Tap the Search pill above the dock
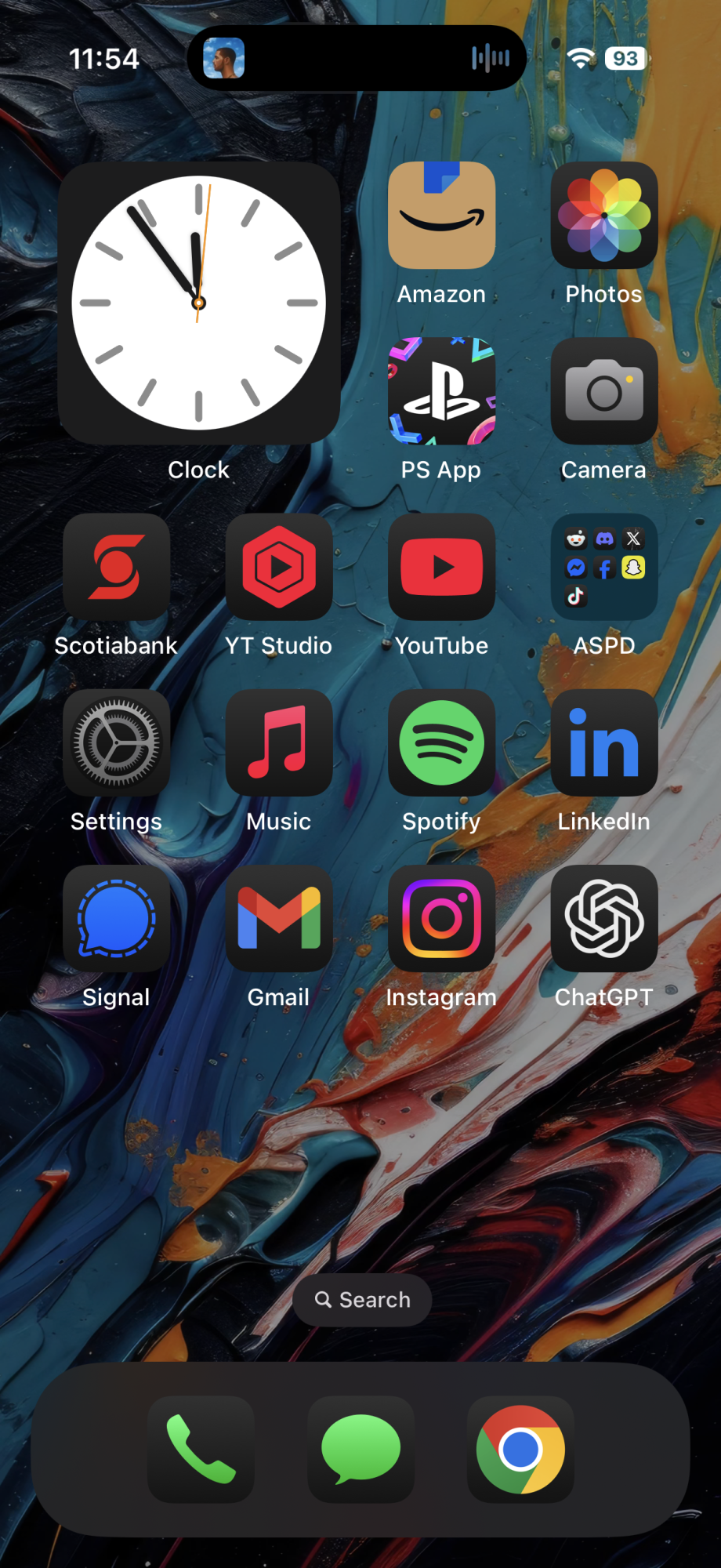Image resolution: width=721 pixels, height=1568 pixels. point(362,1300)
